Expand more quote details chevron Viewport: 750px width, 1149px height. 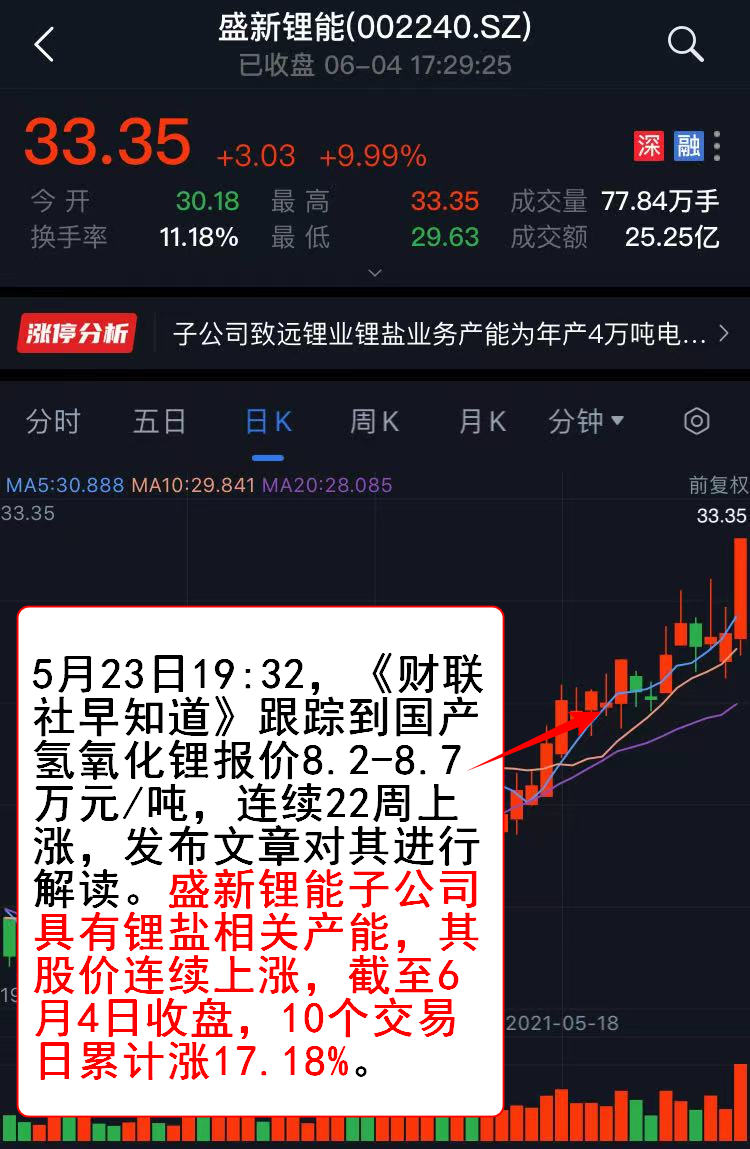pyautogui.click(x=375, y=272)
